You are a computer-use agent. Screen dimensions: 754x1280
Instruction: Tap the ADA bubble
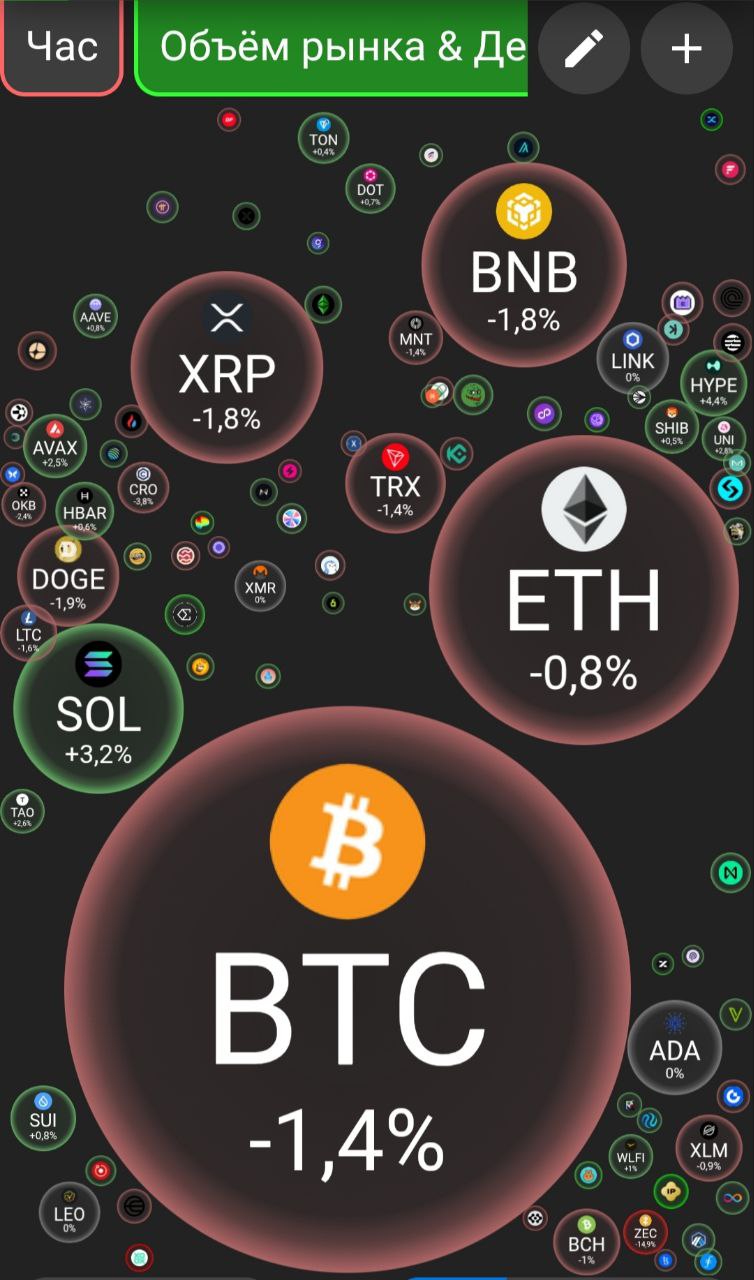pos(675,1047)
